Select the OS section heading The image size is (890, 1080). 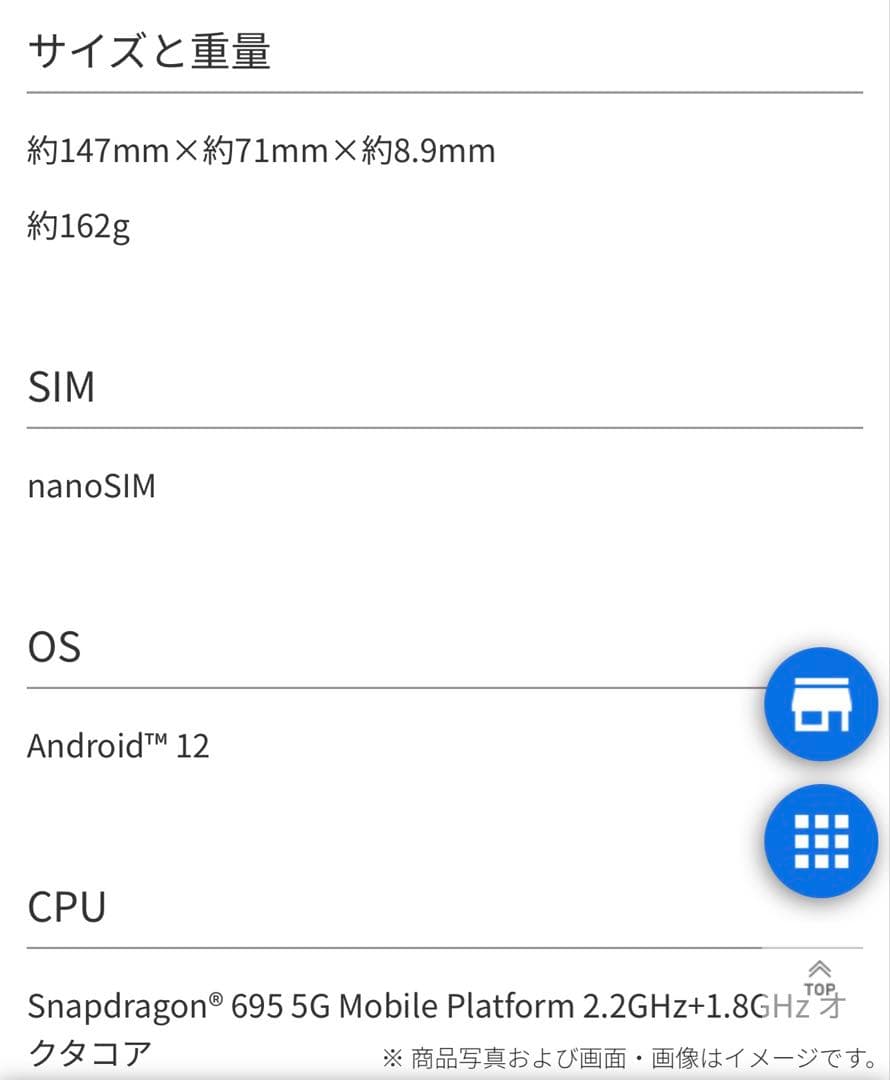(x=55, y=647)
